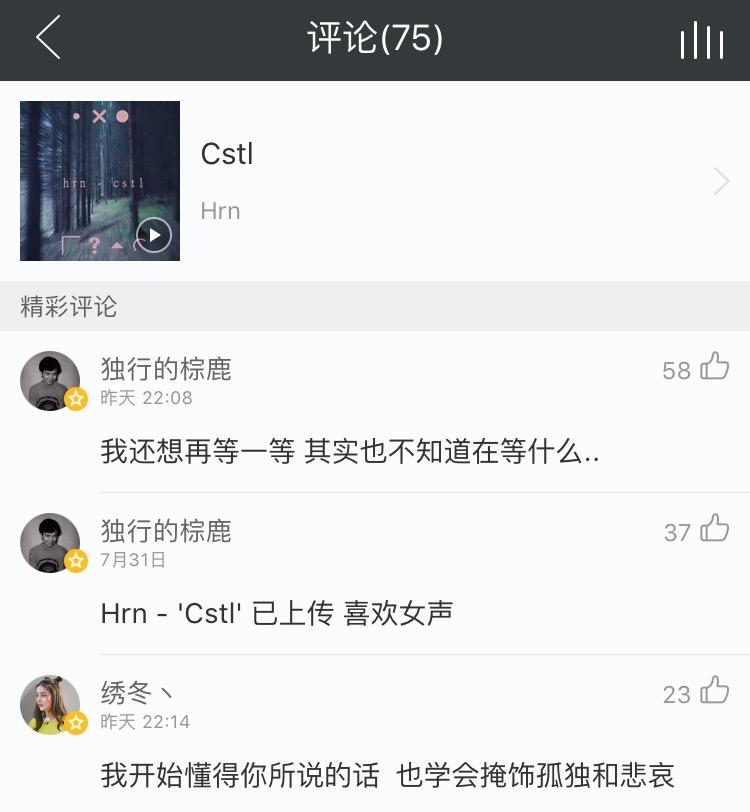Viewport: 750px width, 812px height.
Task: Open avatar of 独行的棕鹿 posted 昨天 22:08
Action: point(50,381)
